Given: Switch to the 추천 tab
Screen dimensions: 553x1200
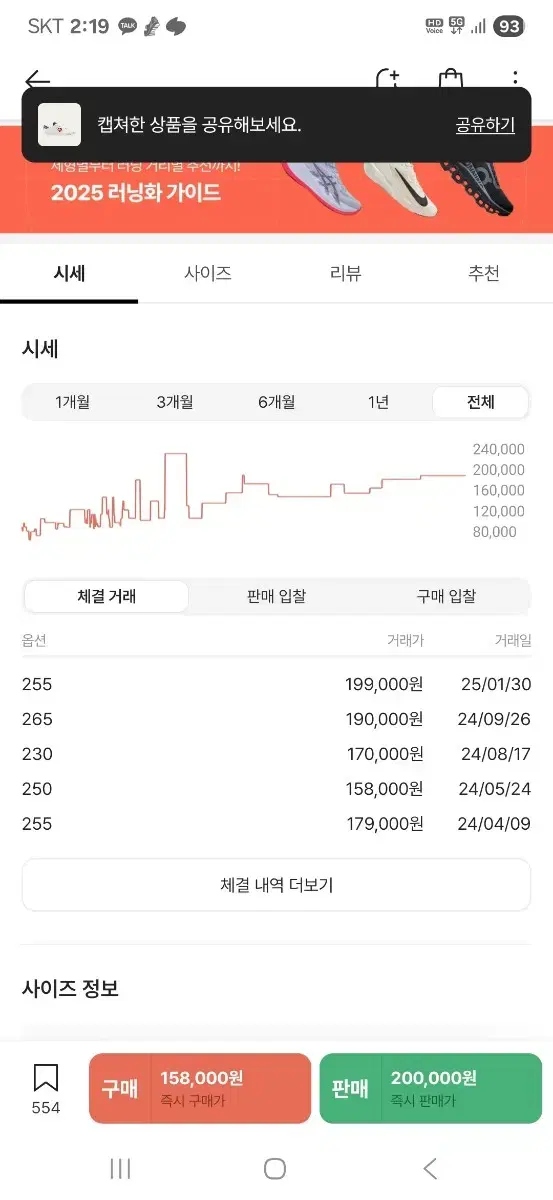Looking at the screenshot, I should pyautogui.click(x=484, y=273).
